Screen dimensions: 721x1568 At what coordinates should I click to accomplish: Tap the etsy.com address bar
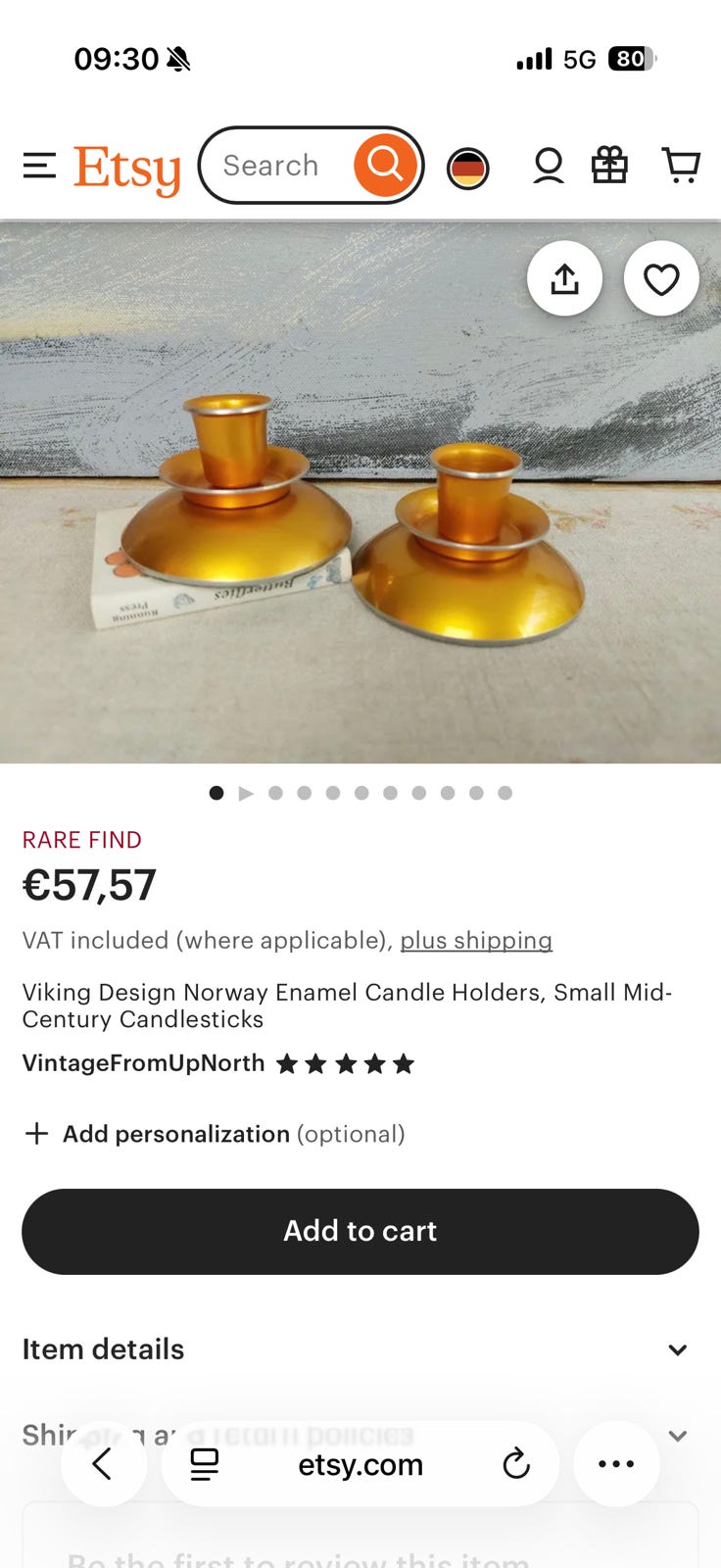(x=360, y=1464)
